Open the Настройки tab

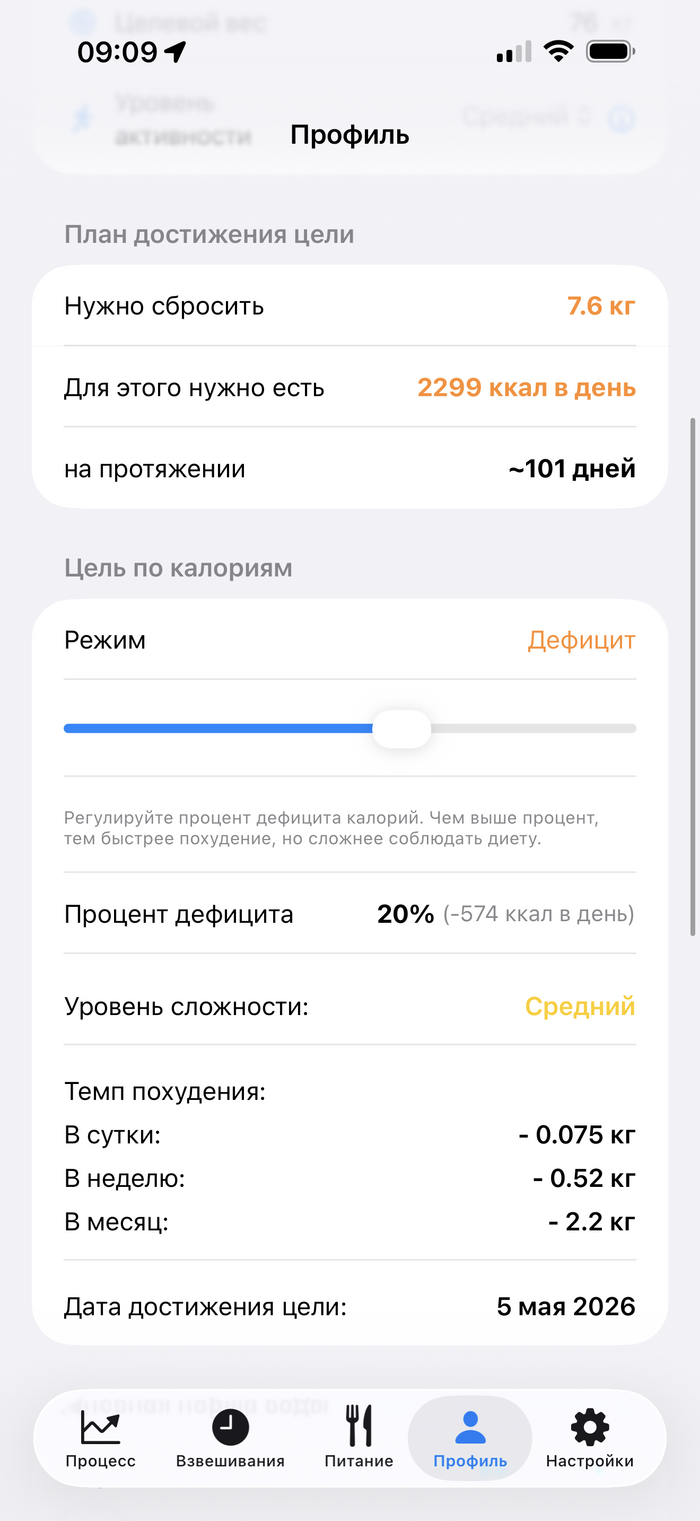590,1439
